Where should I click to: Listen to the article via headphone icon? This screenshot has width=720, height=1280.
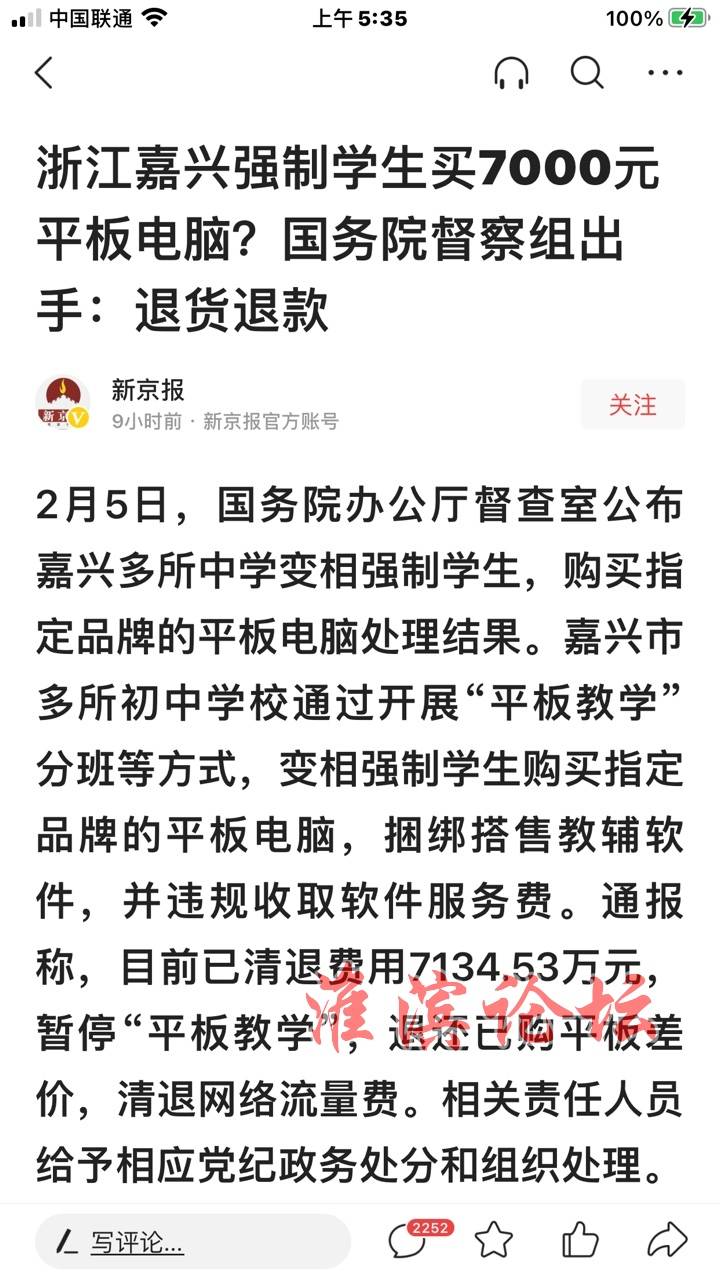[511, 73]
